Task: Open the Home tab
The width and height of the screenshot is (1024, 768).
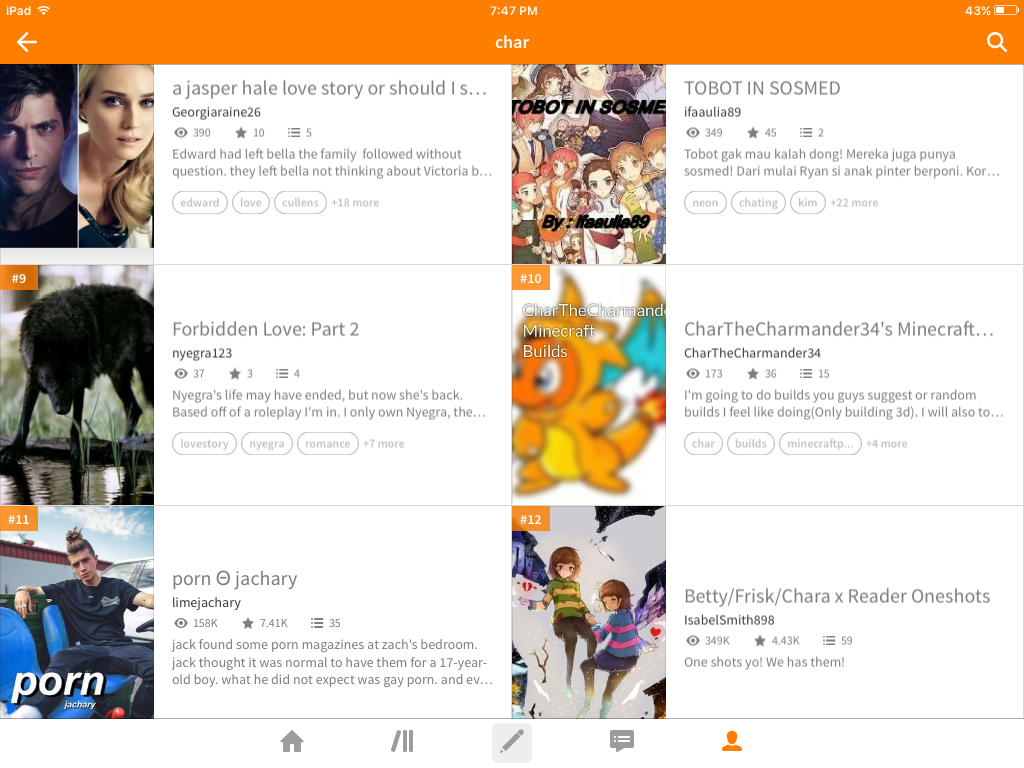Action: click(x=292, y=741)
